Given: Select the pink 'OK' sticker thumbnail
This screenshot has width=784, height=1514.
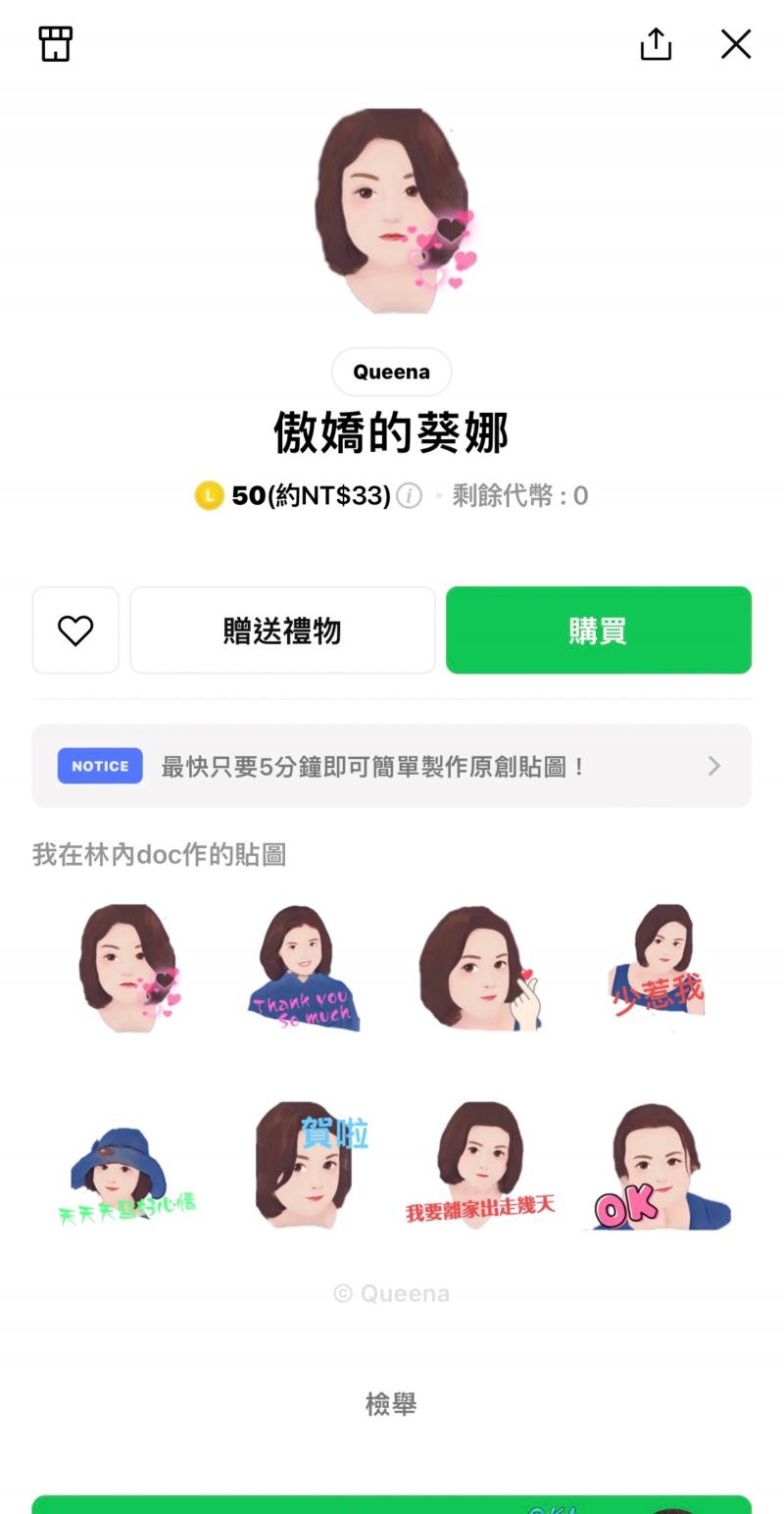Looking at the screenshot, I should (657, 1165).
